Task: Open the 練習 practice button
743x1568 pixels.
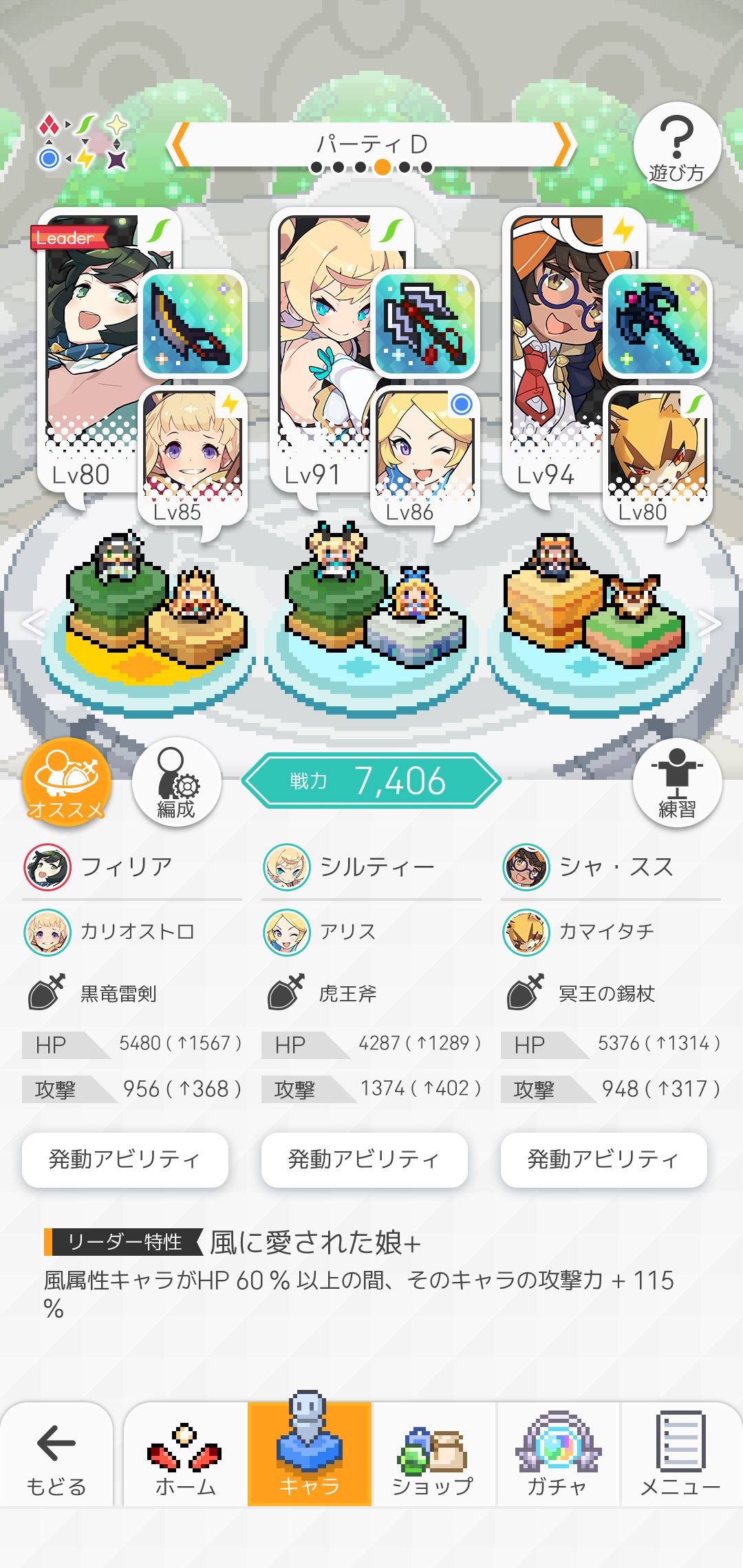Action: (678, 782)
